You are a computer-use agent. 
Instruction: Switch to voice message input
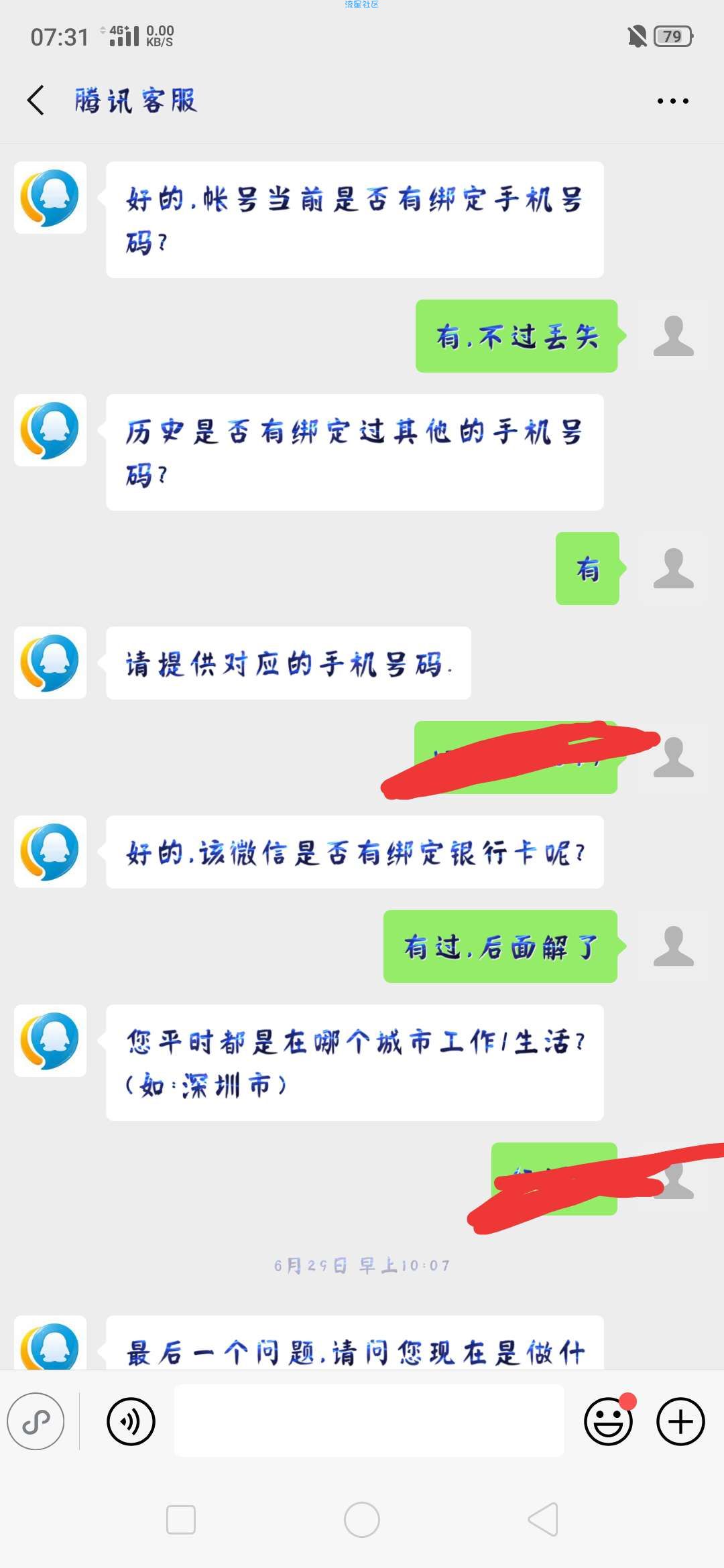131,1421
